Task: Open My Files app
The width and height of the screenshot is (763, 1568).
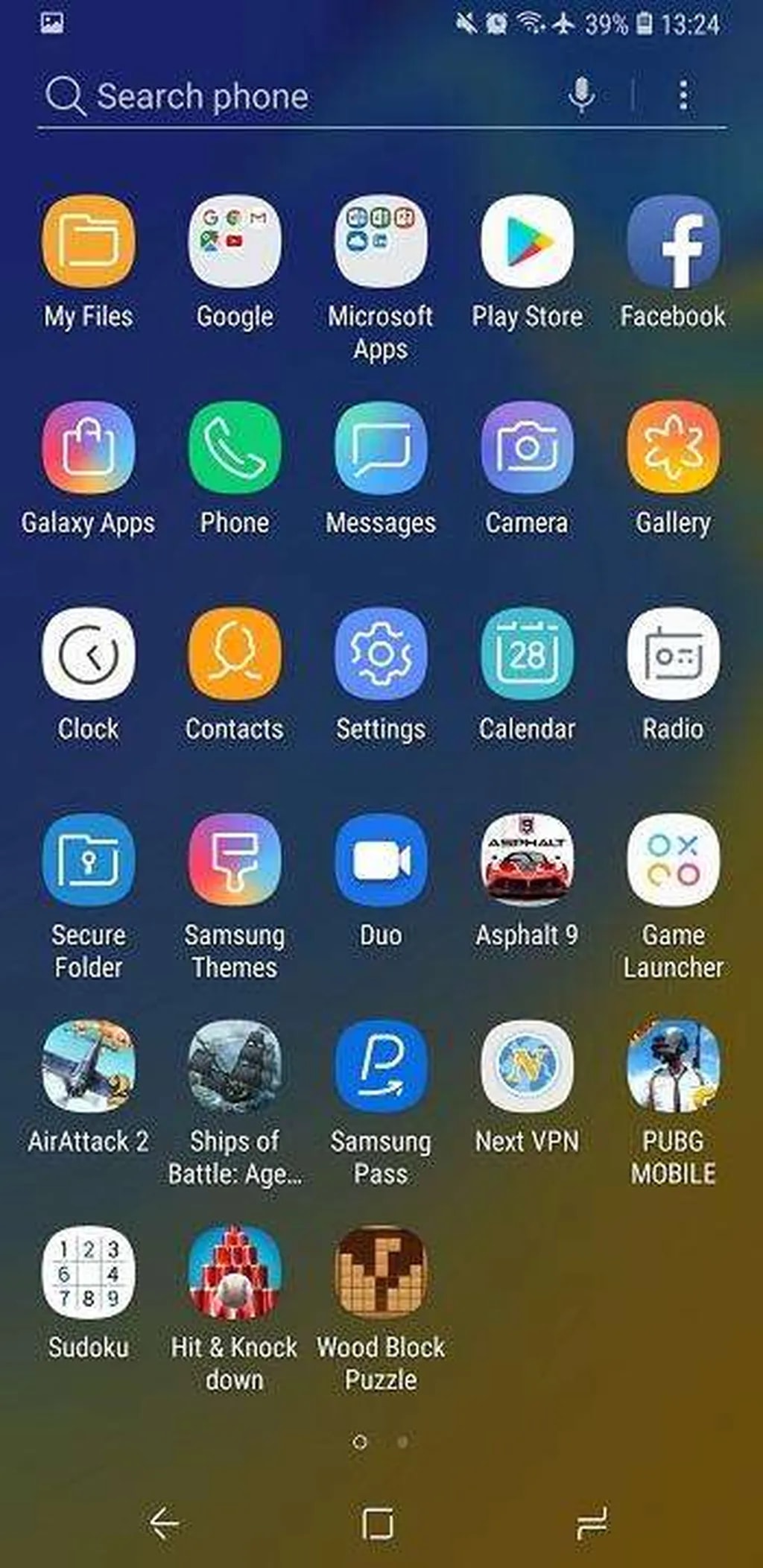Action: (x=89, y=242)
